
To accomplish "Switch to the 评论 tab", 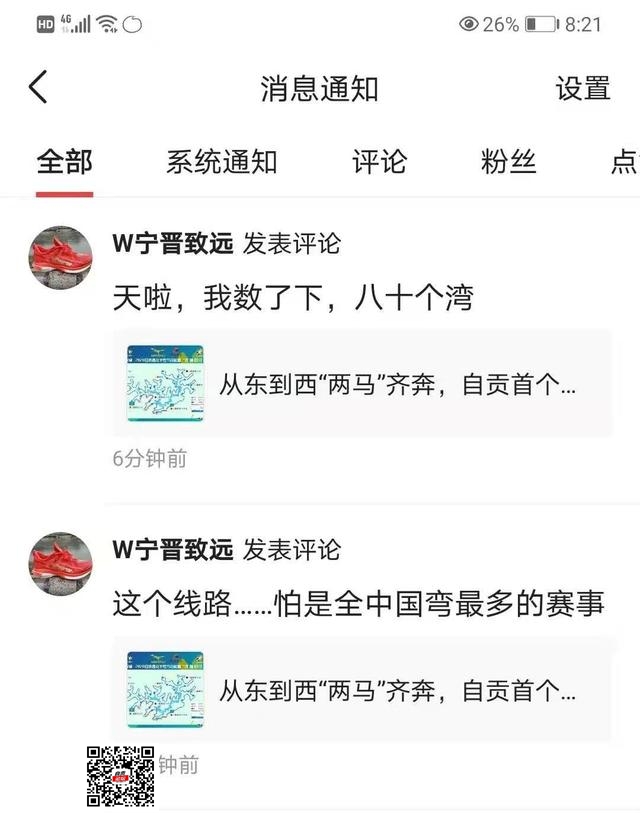I will pos(379,162).
